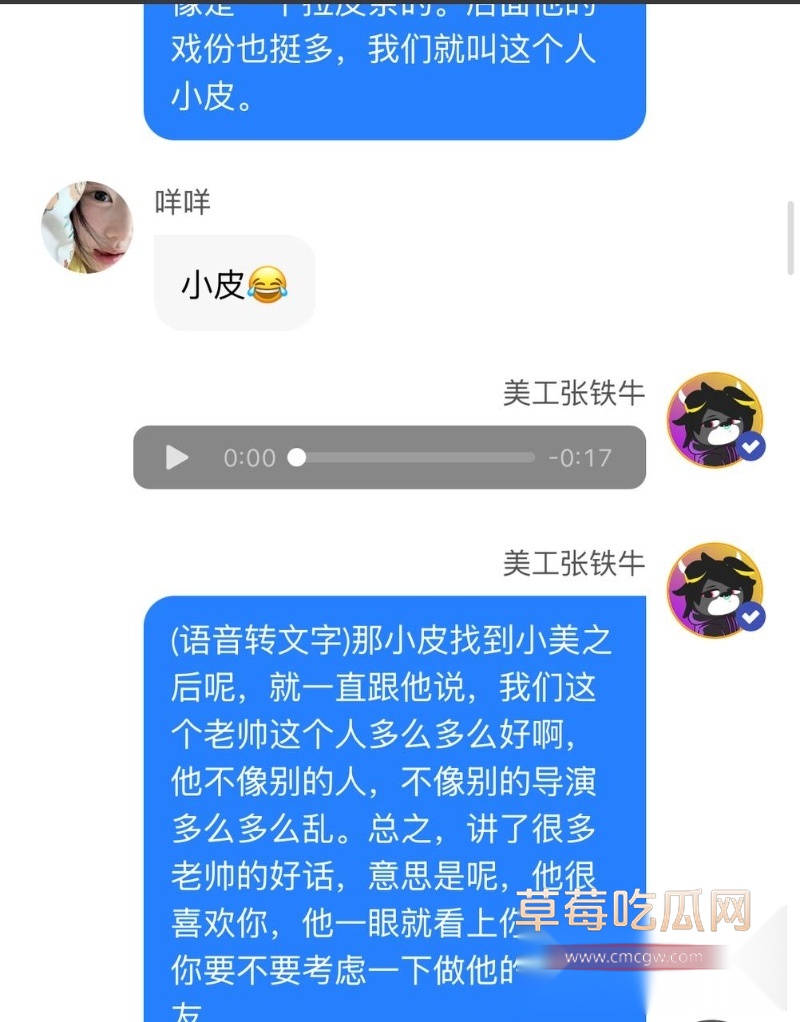Select the voice message bar itself
The width and height of the screenshot is (800, 1022).
[x=390, y=457]
